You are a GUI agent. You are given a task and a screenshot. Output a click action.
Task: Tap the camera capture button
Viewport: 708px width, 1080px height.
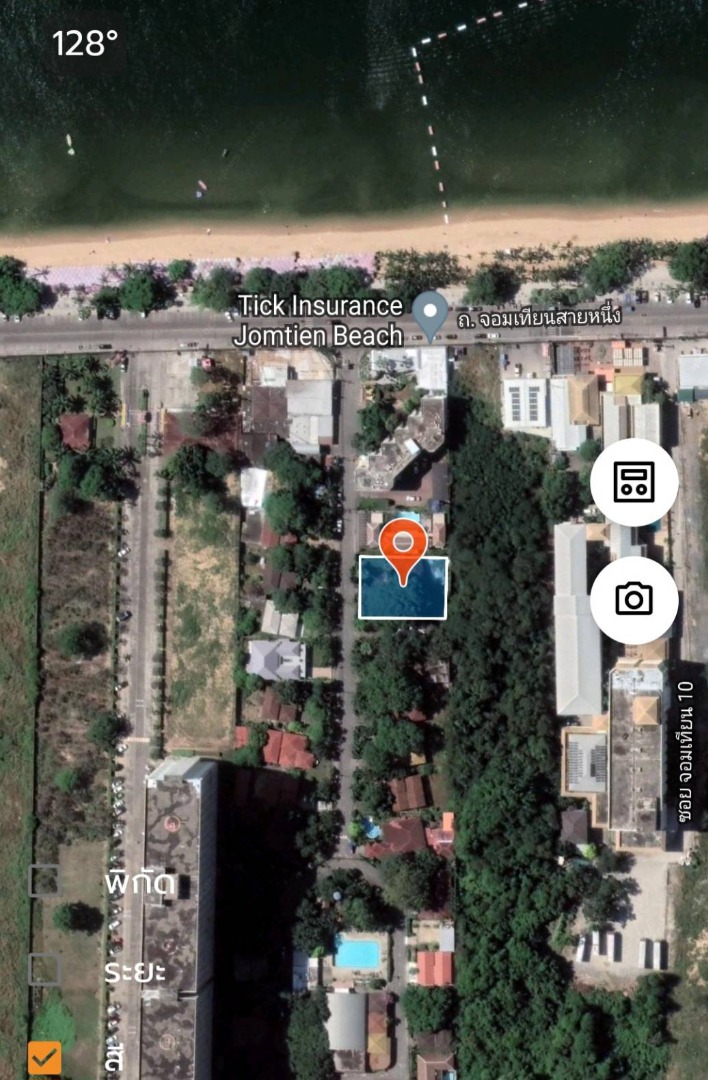tap(634, 600)
